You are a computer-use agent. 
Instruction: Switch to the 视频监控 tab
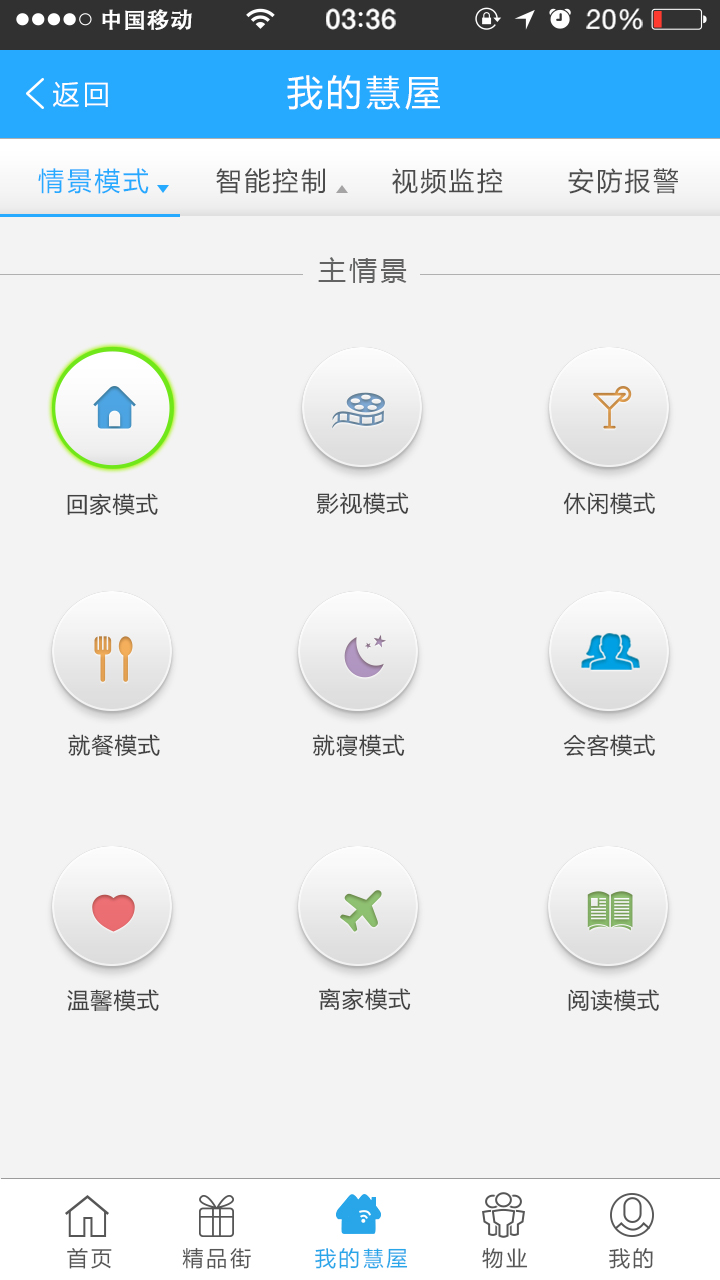tap(447, 182)
